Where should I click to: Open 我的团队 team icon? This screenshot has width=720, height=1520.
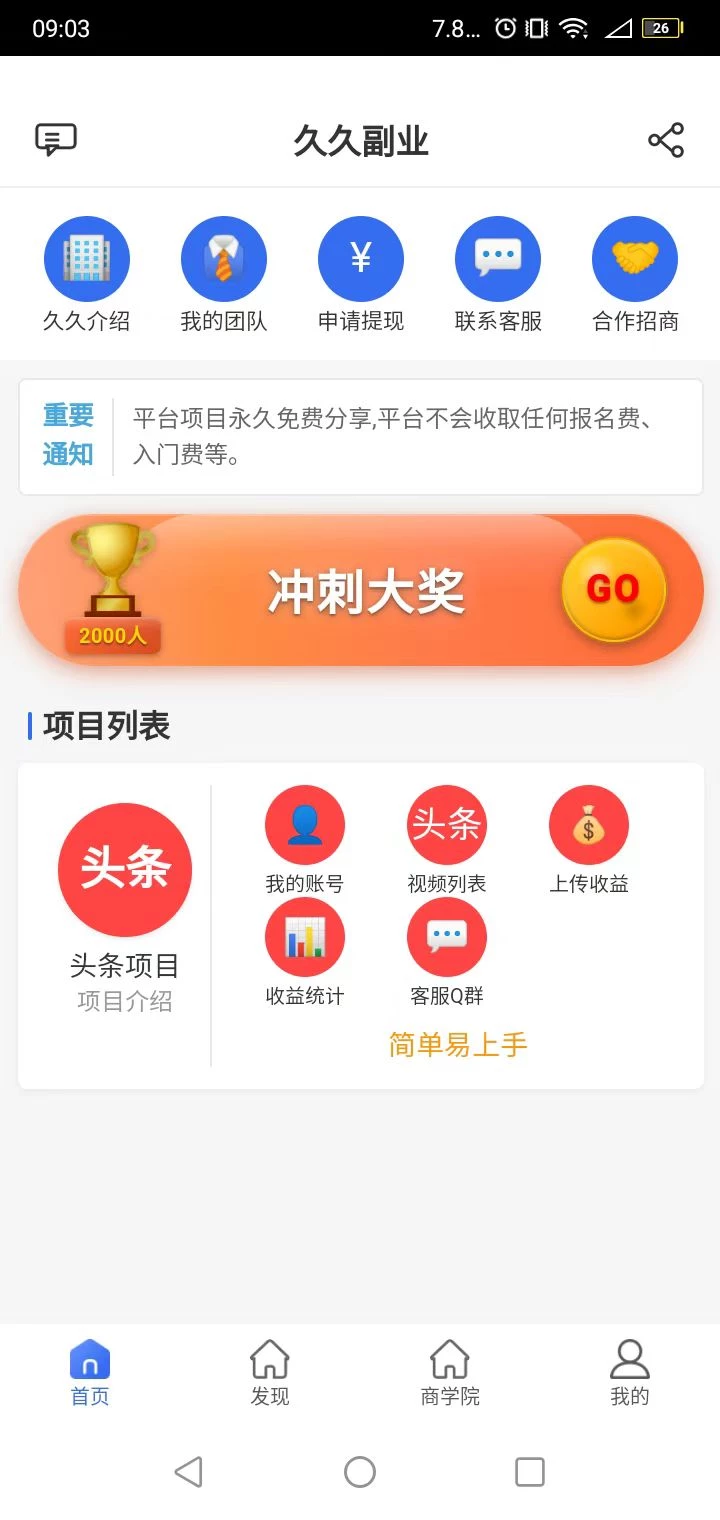click(224, 256)
